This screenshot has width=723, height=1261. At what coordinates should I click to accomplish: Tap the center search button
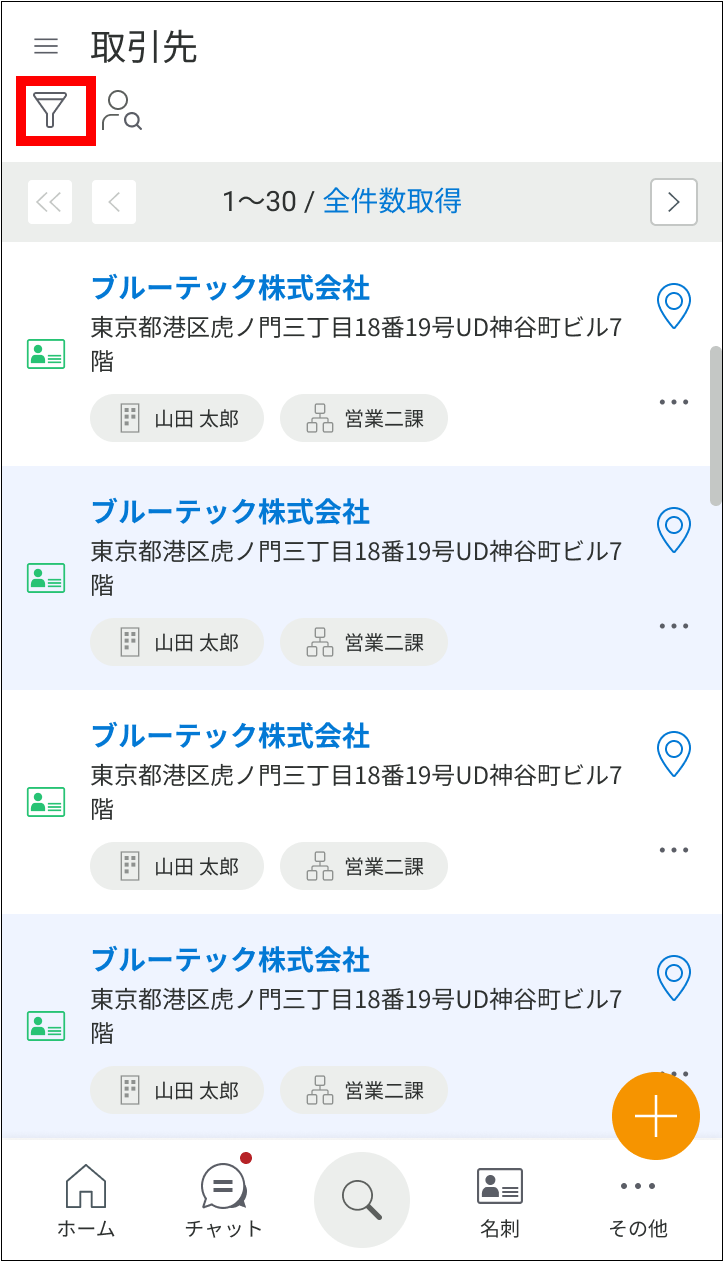click(362, 1200)
